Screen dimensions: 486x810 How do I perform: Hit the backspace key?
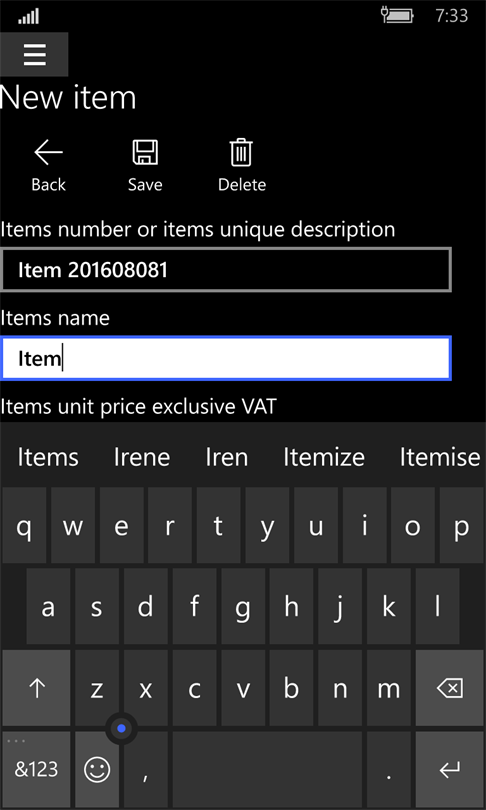[x=450, y=688]
